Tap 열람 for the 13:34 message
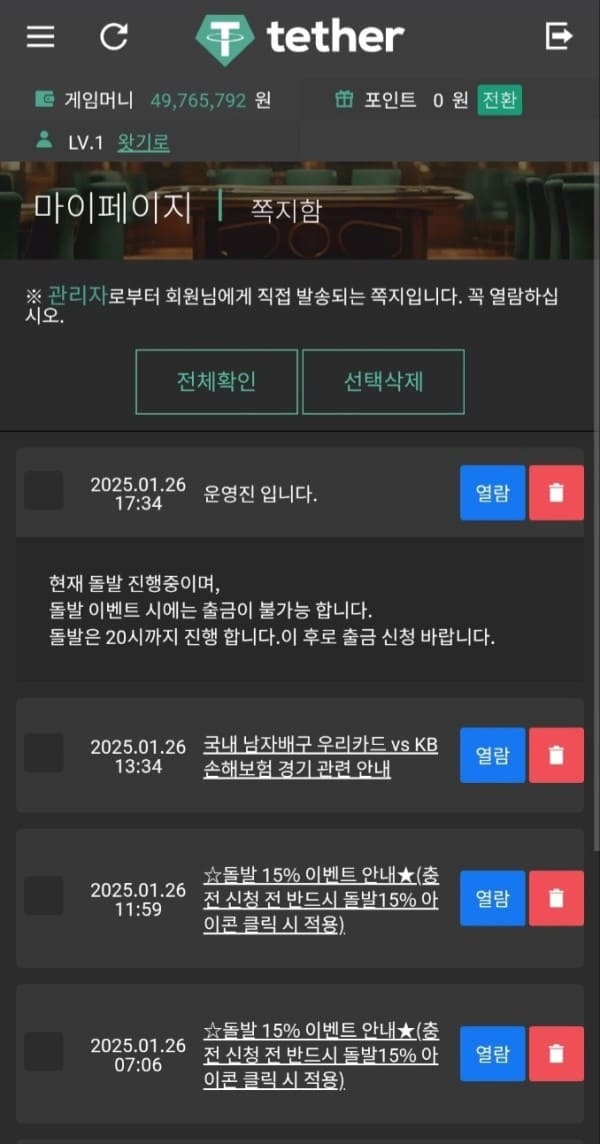Viewport: 600px width, 1144px height. click(x=492, y=756)
